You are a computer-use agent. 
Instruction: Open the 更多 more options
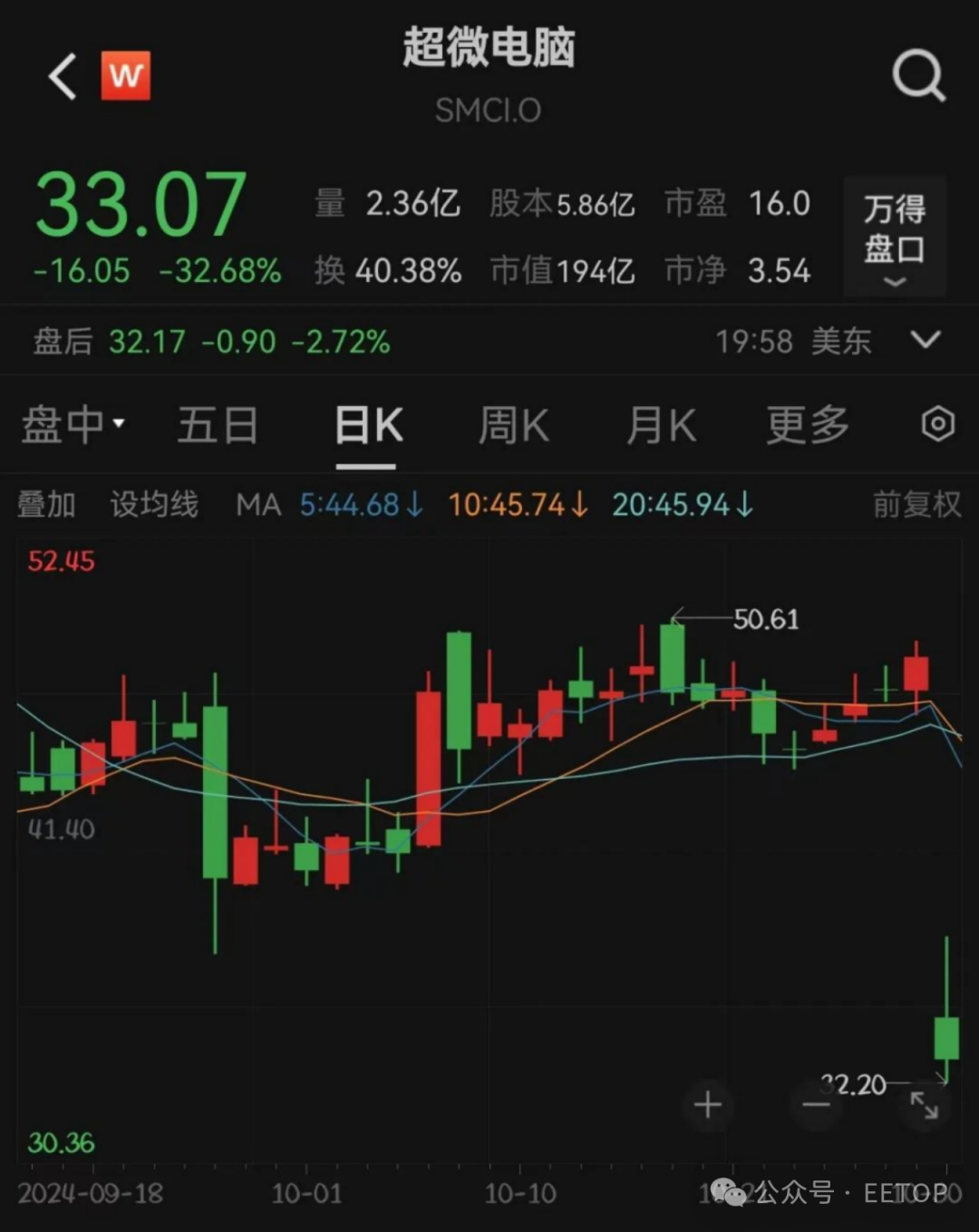point(805,424)
